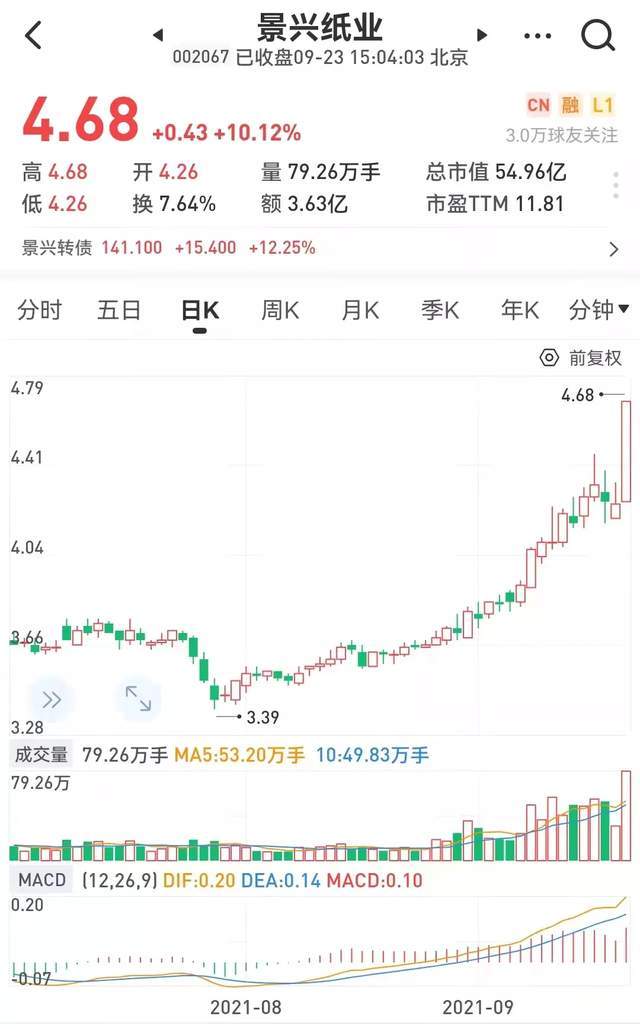
Task: Switch to the previous stock arrow
Action: point(158,35)
